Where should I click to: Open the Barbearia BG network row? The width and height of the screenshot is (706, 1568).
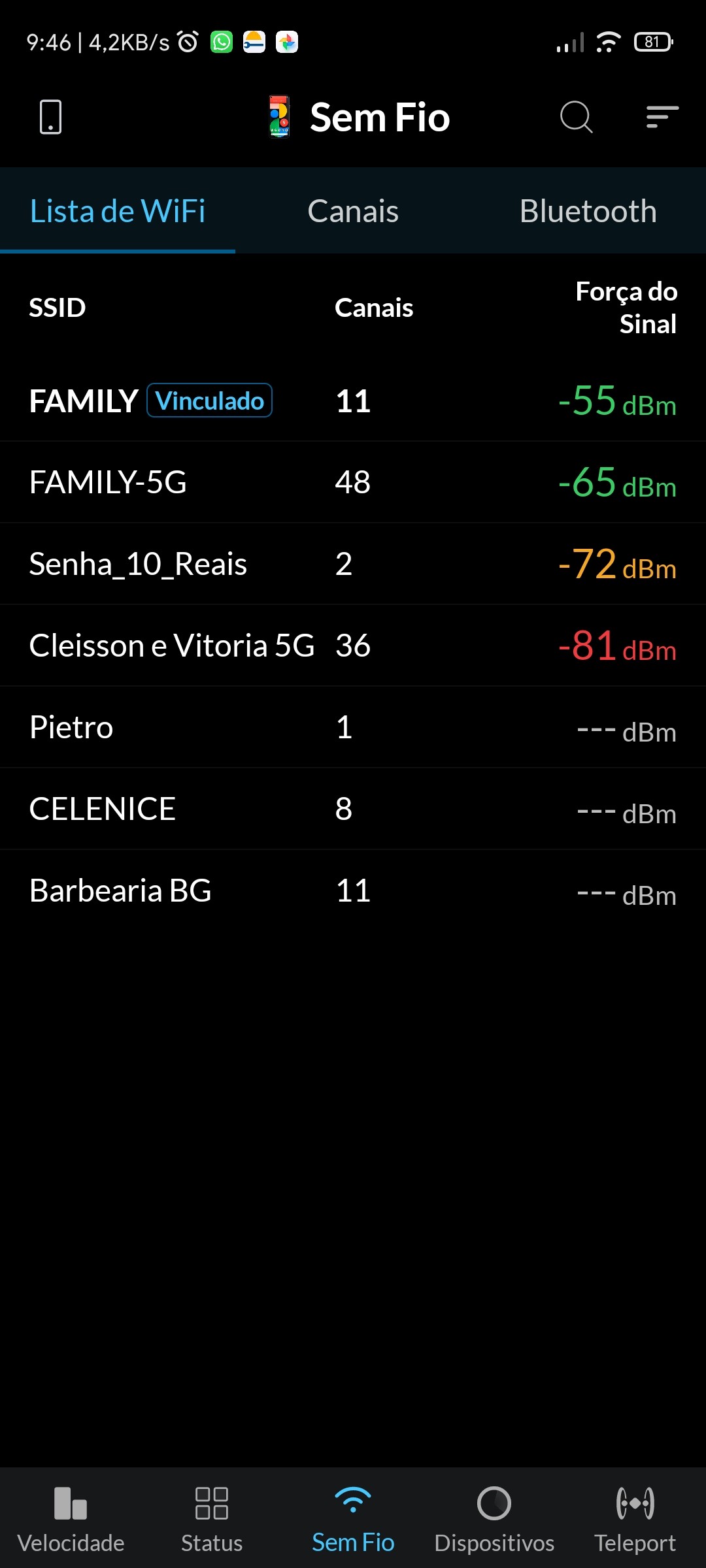coord(353,890)
